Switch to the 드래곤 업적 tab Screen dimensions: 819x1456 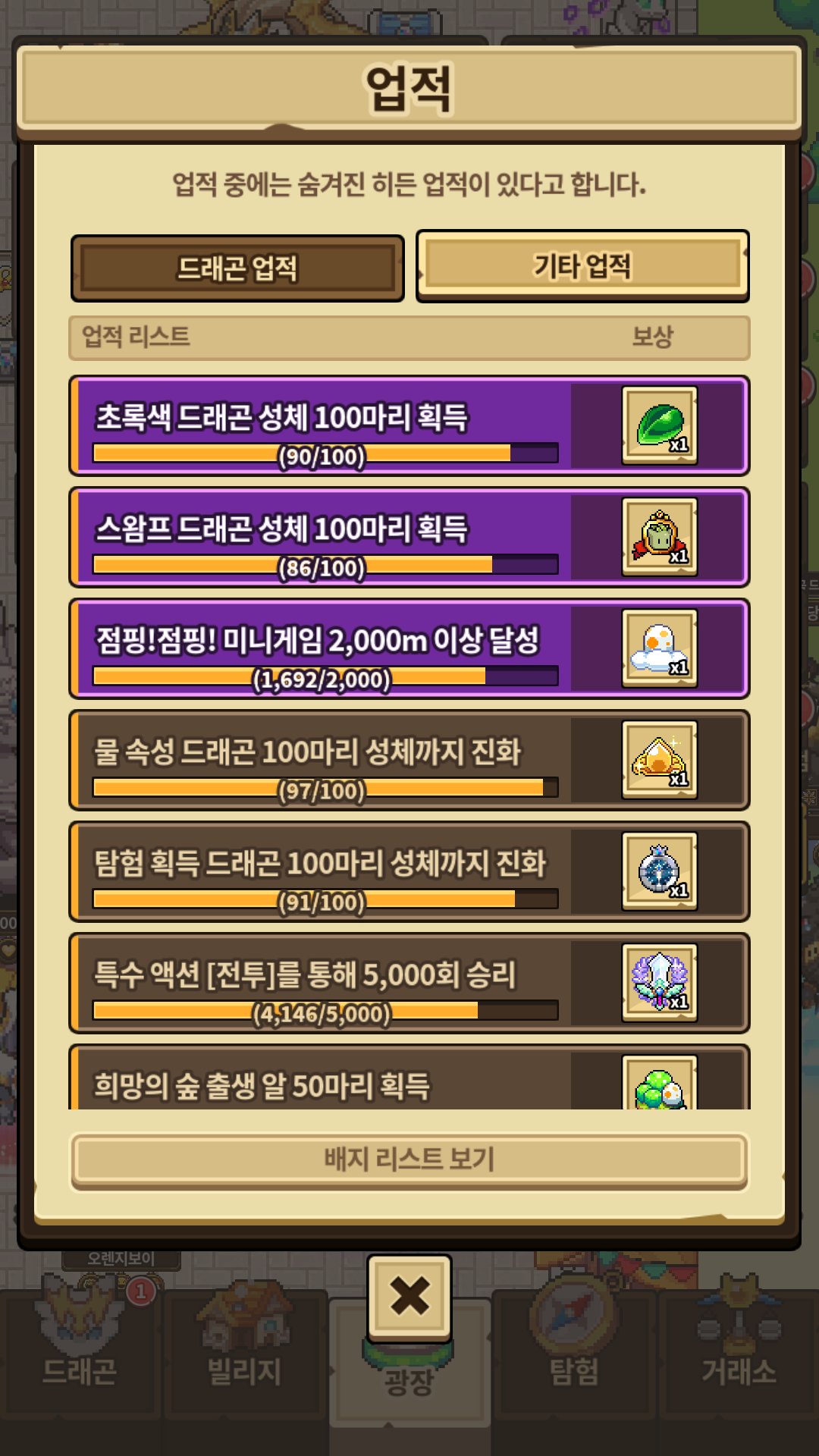pyautogui.click(x=237, y=268)
